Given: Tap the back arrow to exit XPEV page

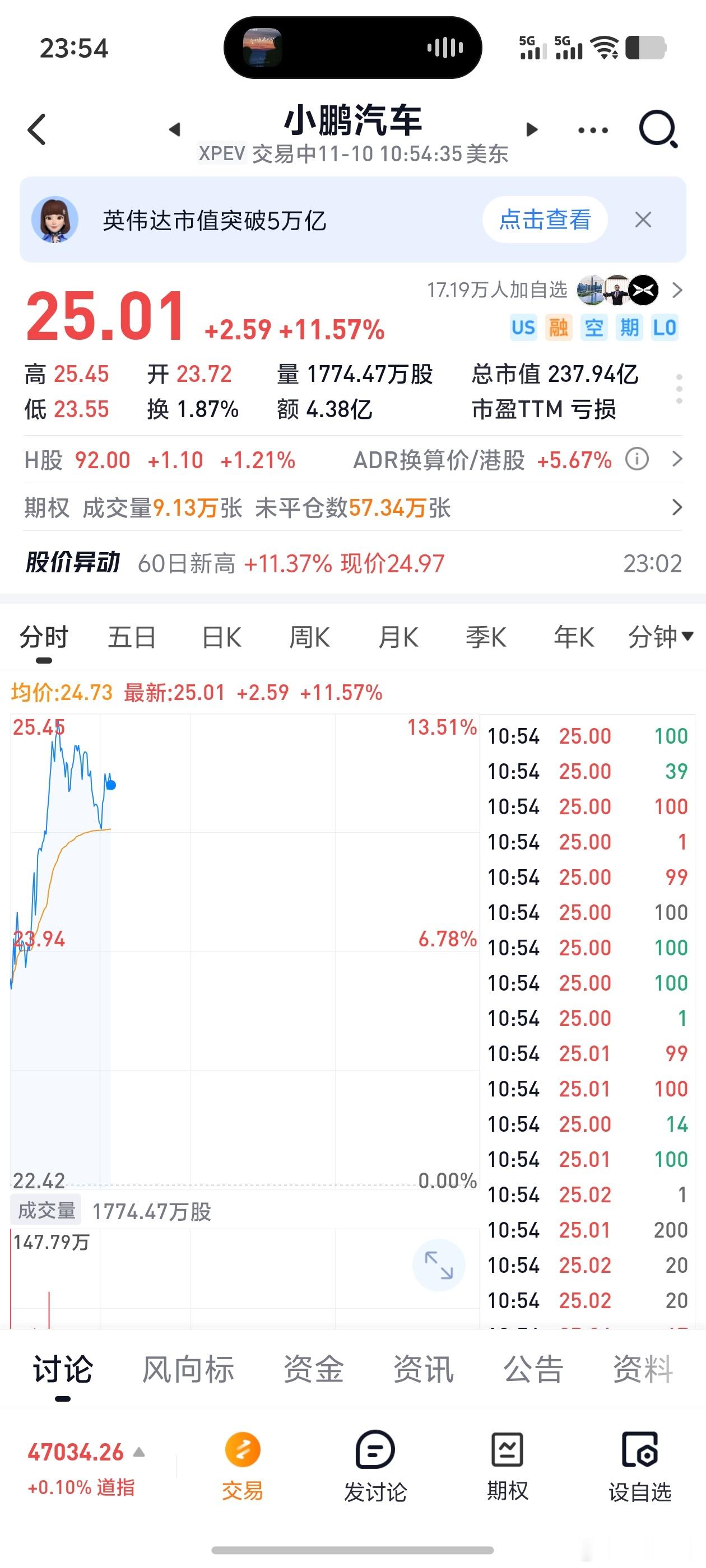Looking at the screenshot, I should point(38,129).
